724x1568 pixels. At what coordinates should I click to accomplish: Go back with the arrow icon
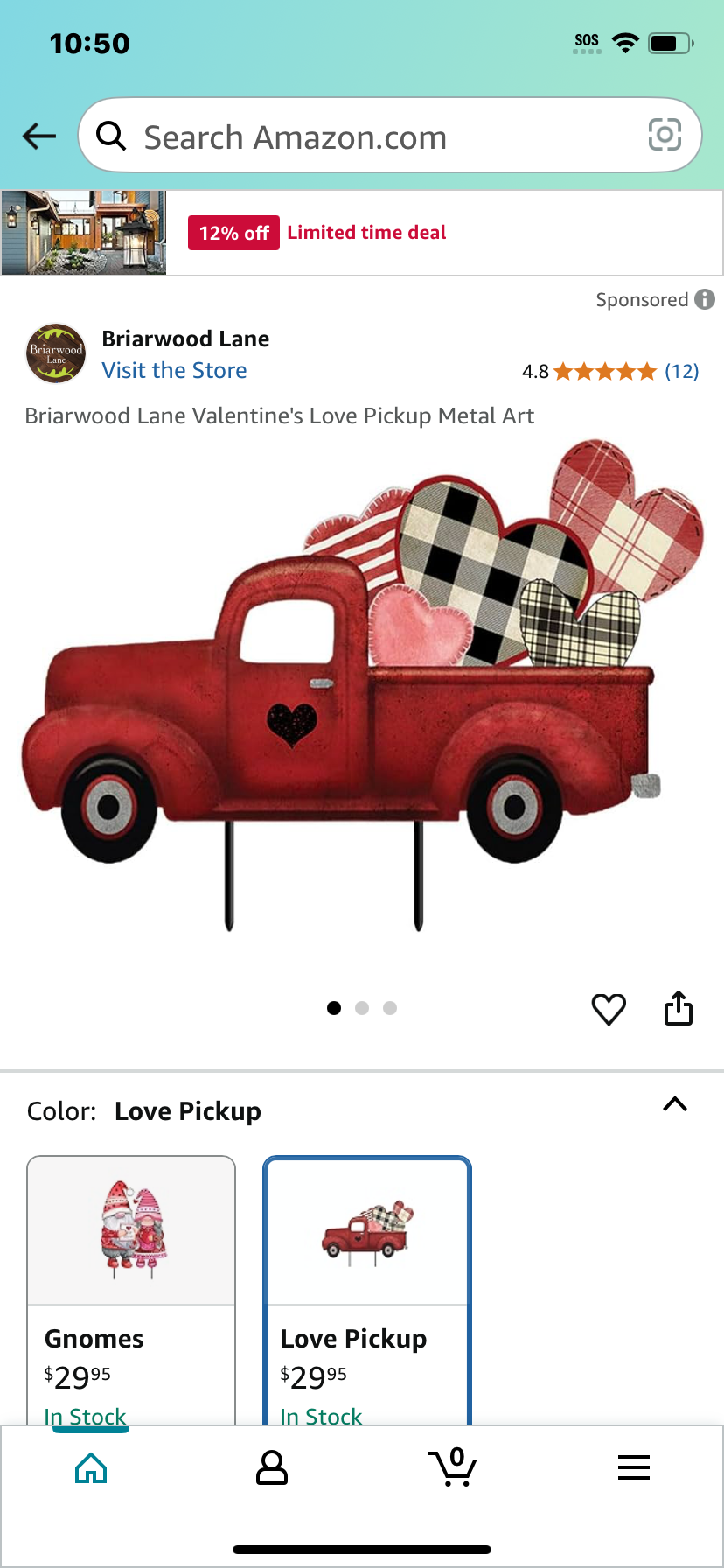coord(39,136)
